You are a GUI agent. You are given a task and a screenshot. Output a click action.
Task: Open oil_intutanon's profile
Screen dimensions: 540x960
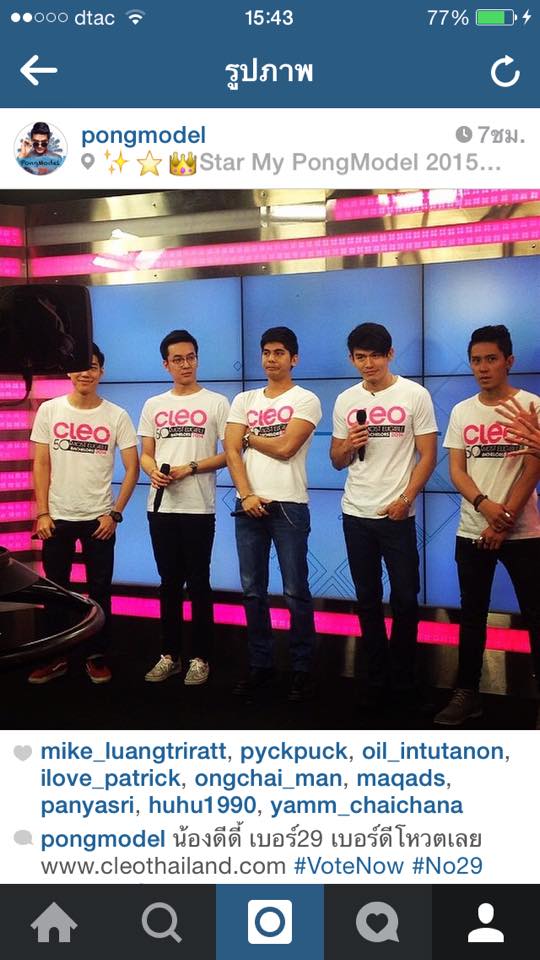click(x=432, y=752)
